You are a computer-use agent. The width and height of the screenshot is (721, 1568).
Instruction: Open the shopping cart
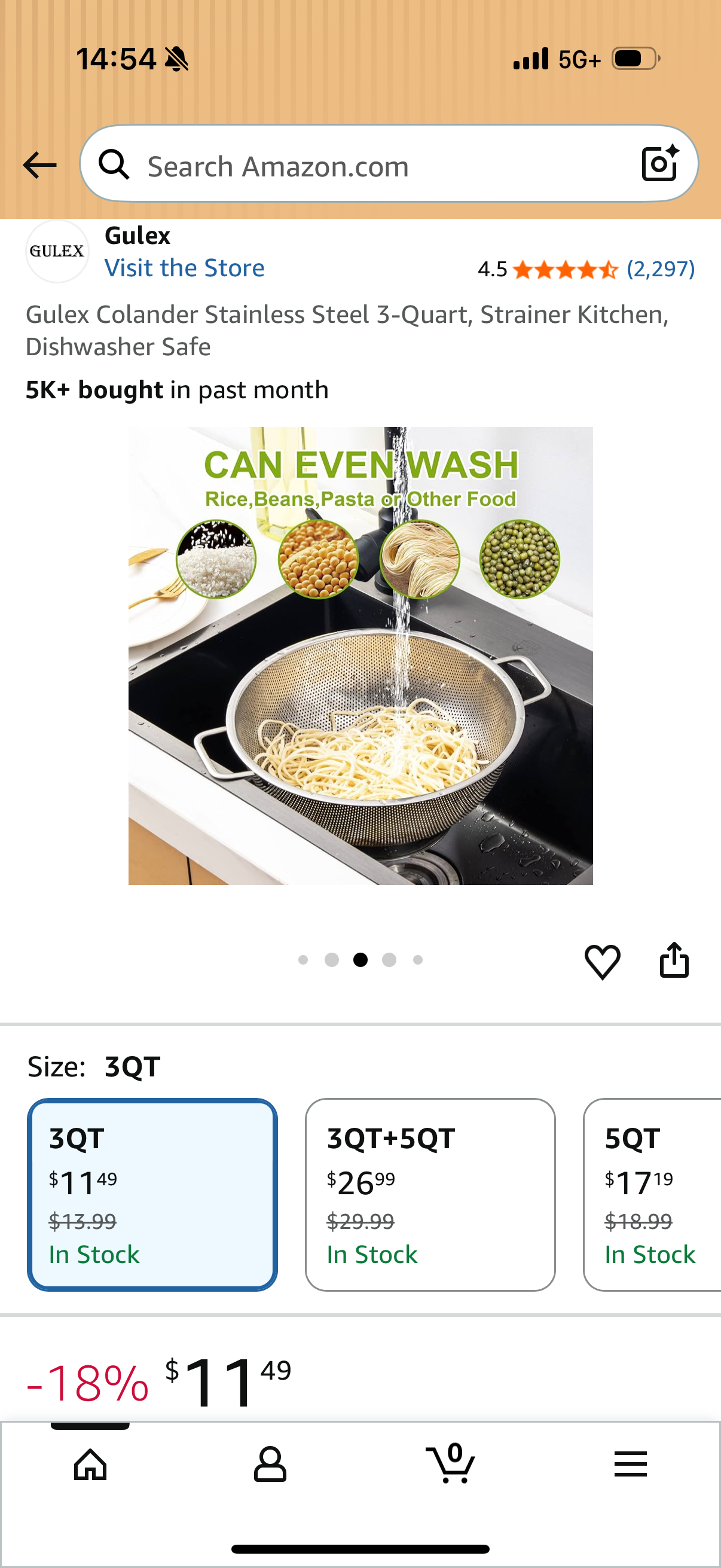451,1463
